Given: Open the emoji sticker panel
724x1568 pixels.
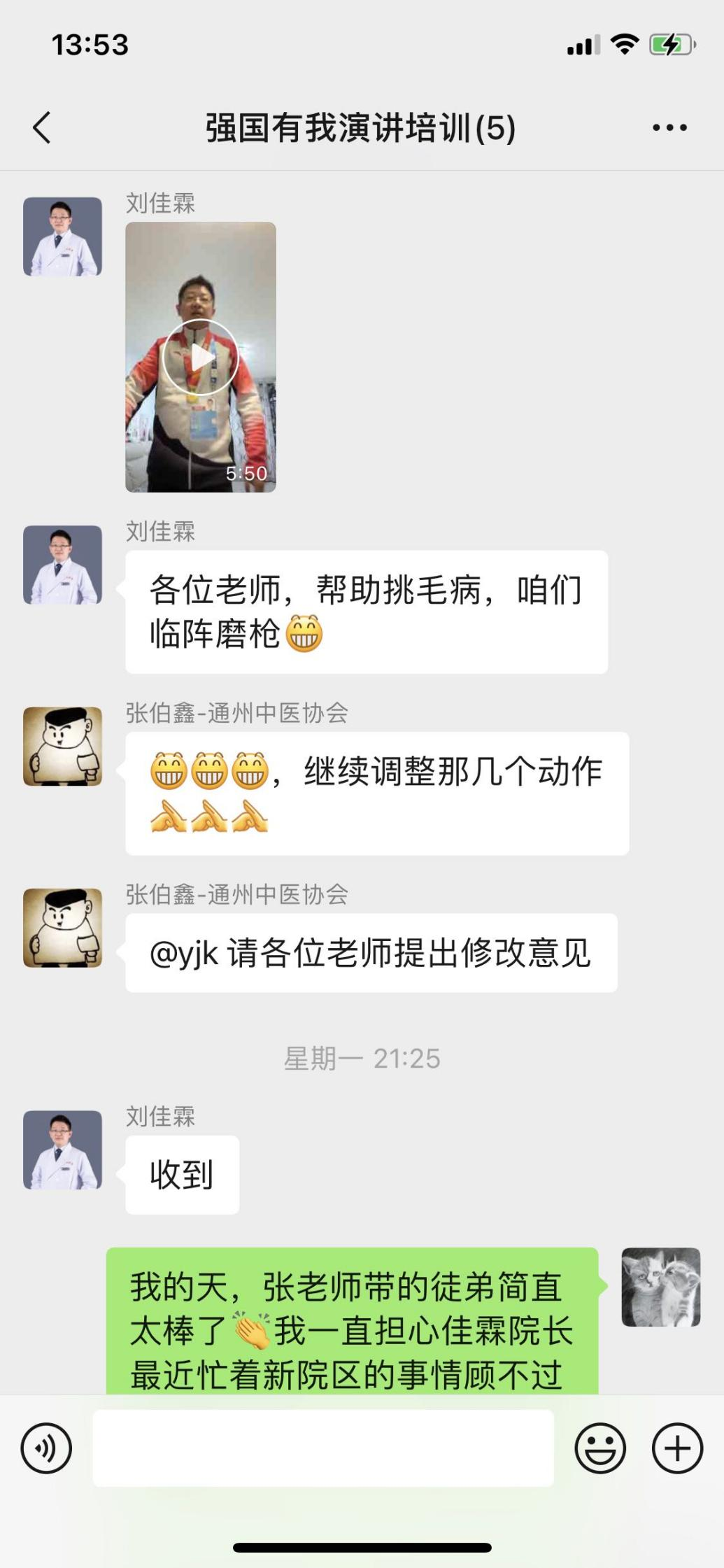Looking at the screenshot, I should 600,1448.
